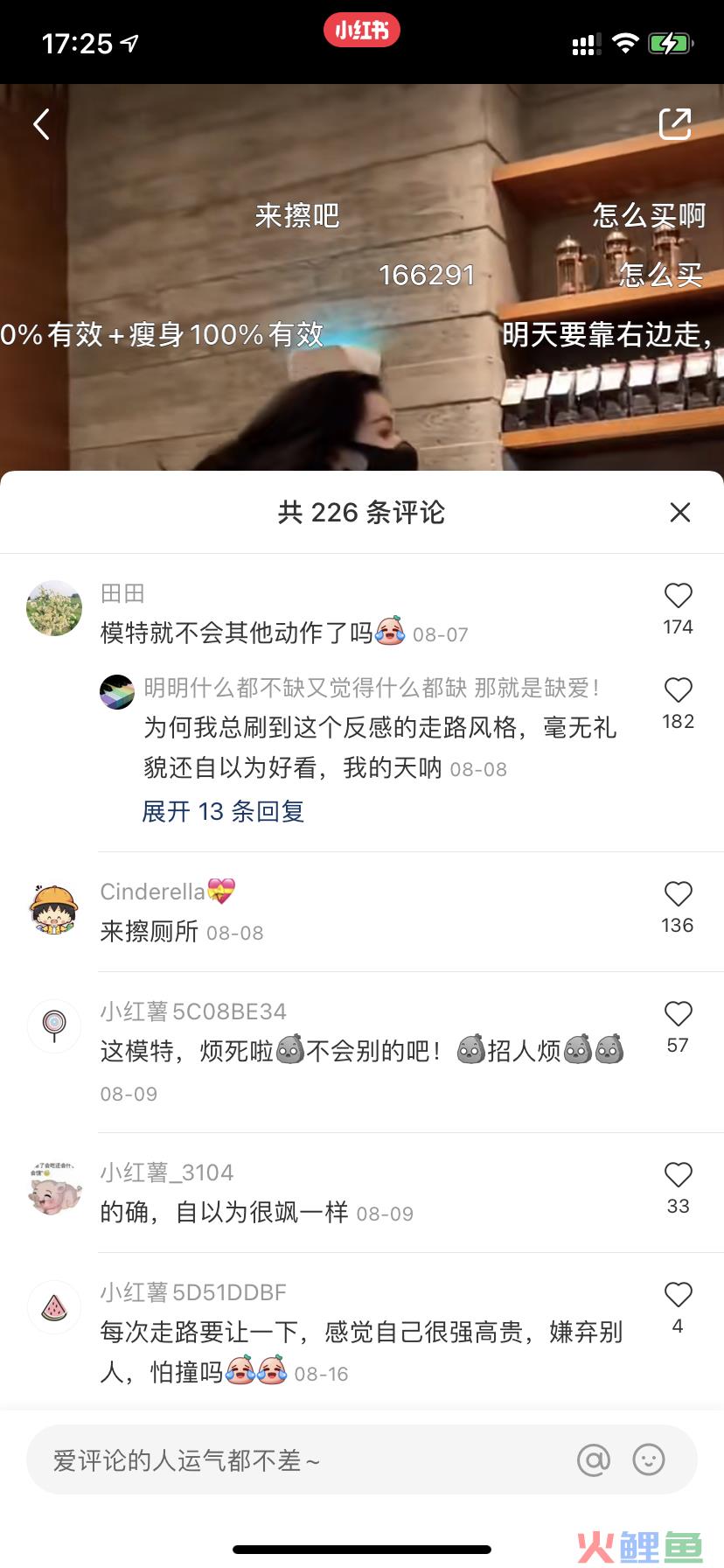Like 小红薯 5D51DDBF's comment
Viewport: 724px width, 1568px height.
[x=678, y=1295]
